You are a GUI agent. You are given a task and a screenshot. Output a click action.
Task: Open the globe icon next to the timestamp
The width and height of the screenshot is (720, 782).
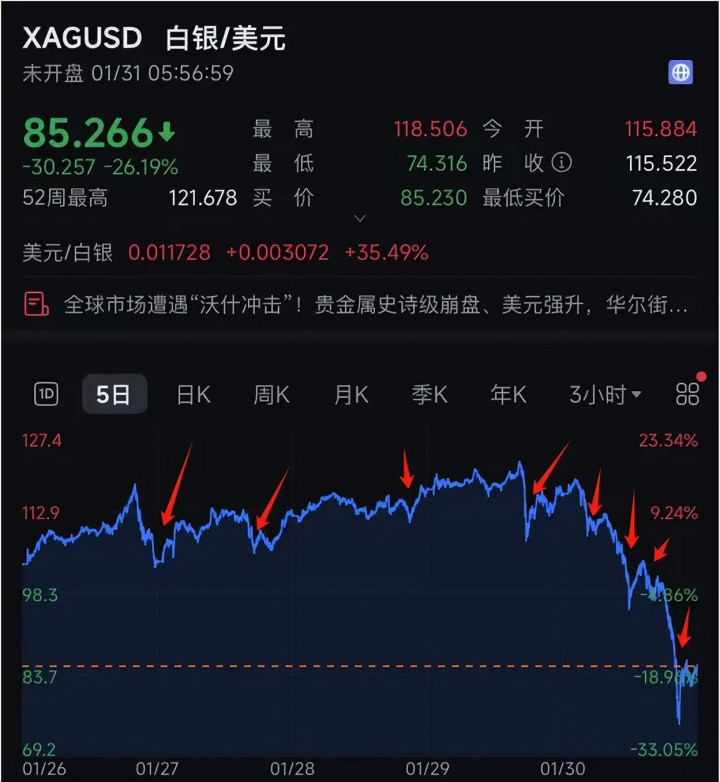pos(680,72)
